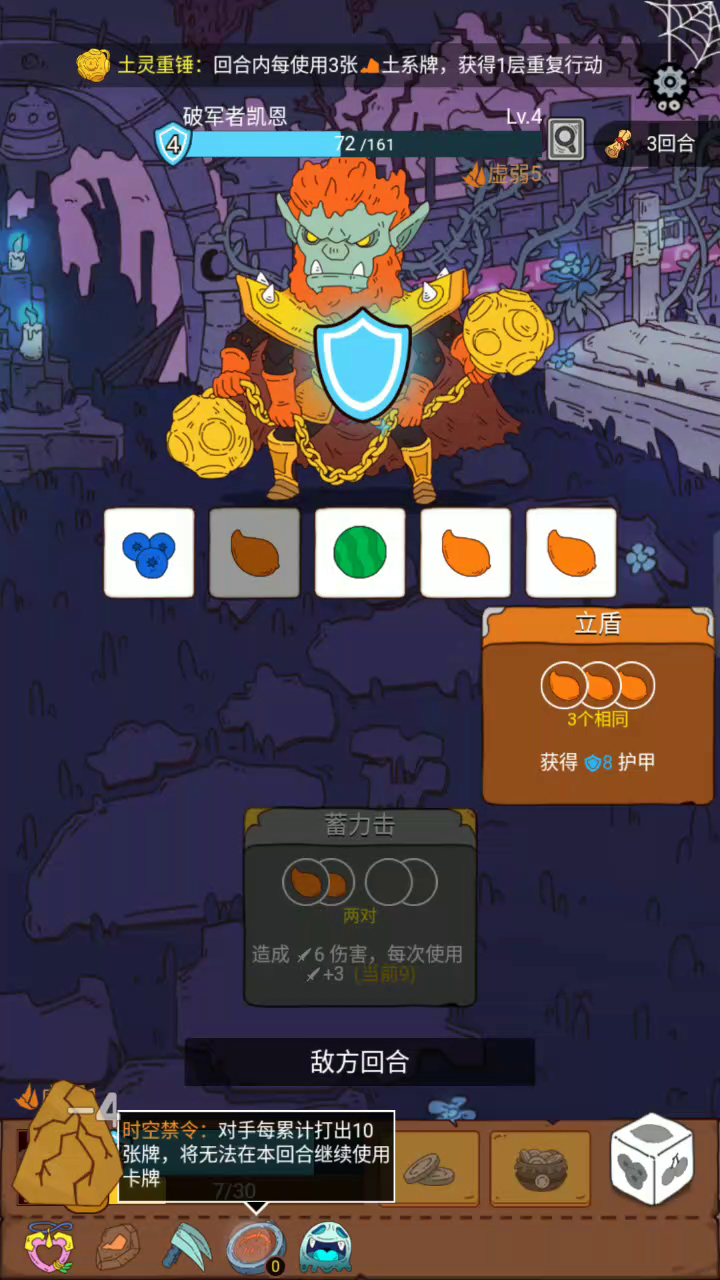
Task: Select the green watermelon card
Action: tap(360, 553)
